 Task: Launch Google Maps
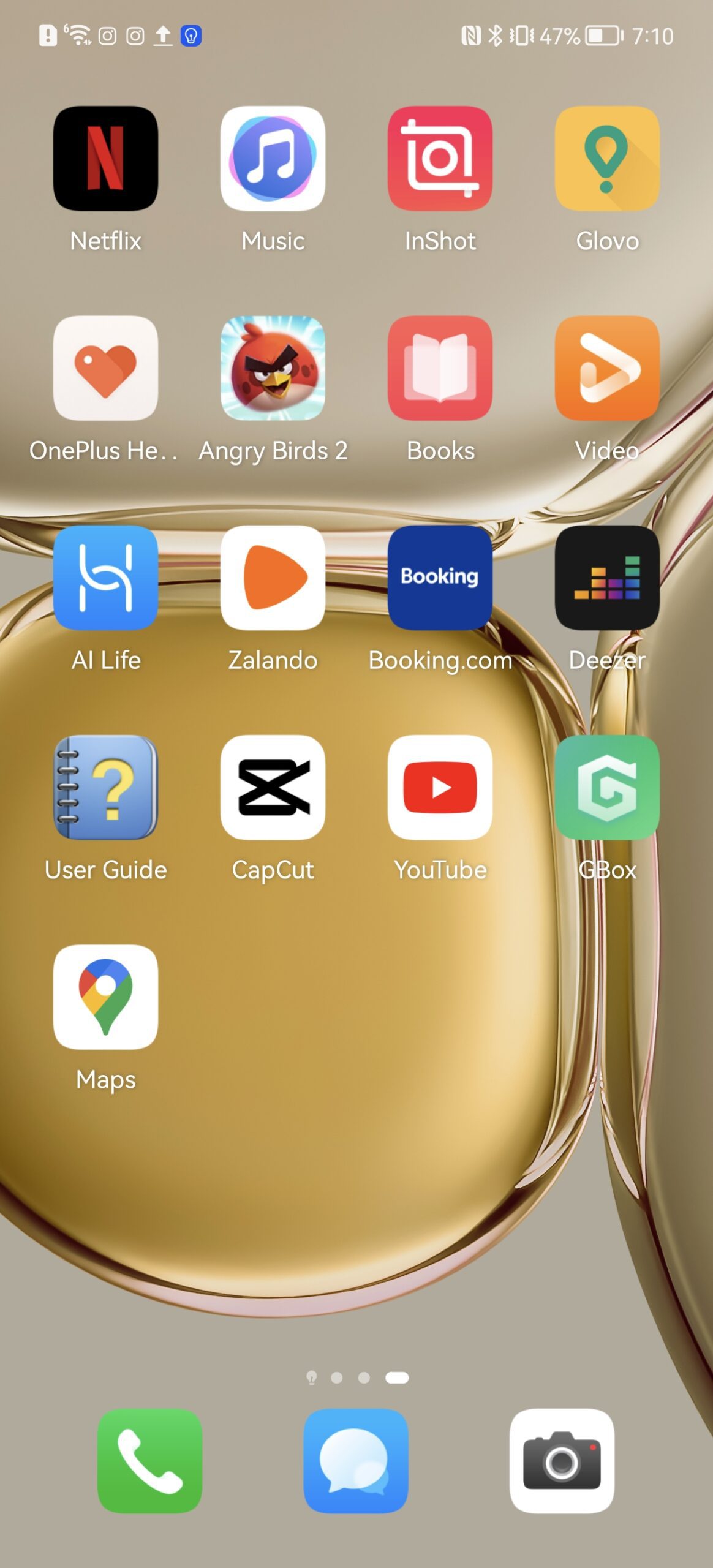coord(105,997)
